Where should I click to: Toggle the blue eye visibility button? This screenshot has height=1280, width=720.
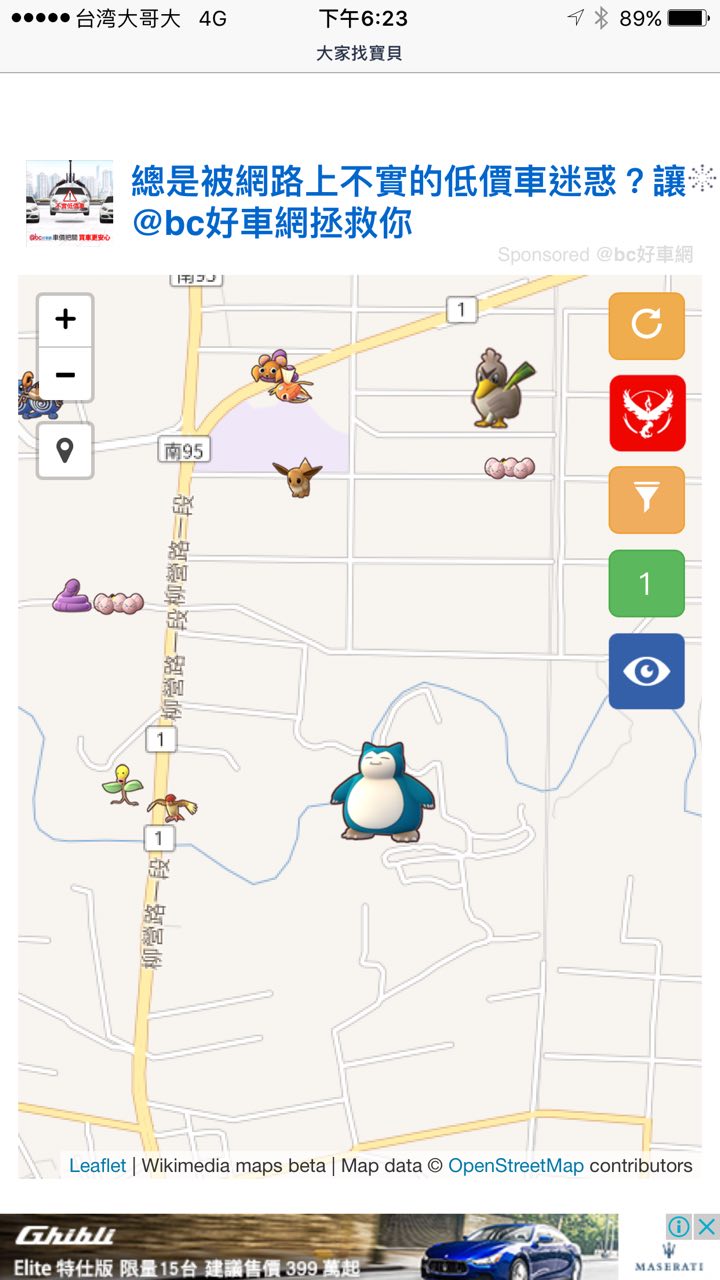pos(646,671)
